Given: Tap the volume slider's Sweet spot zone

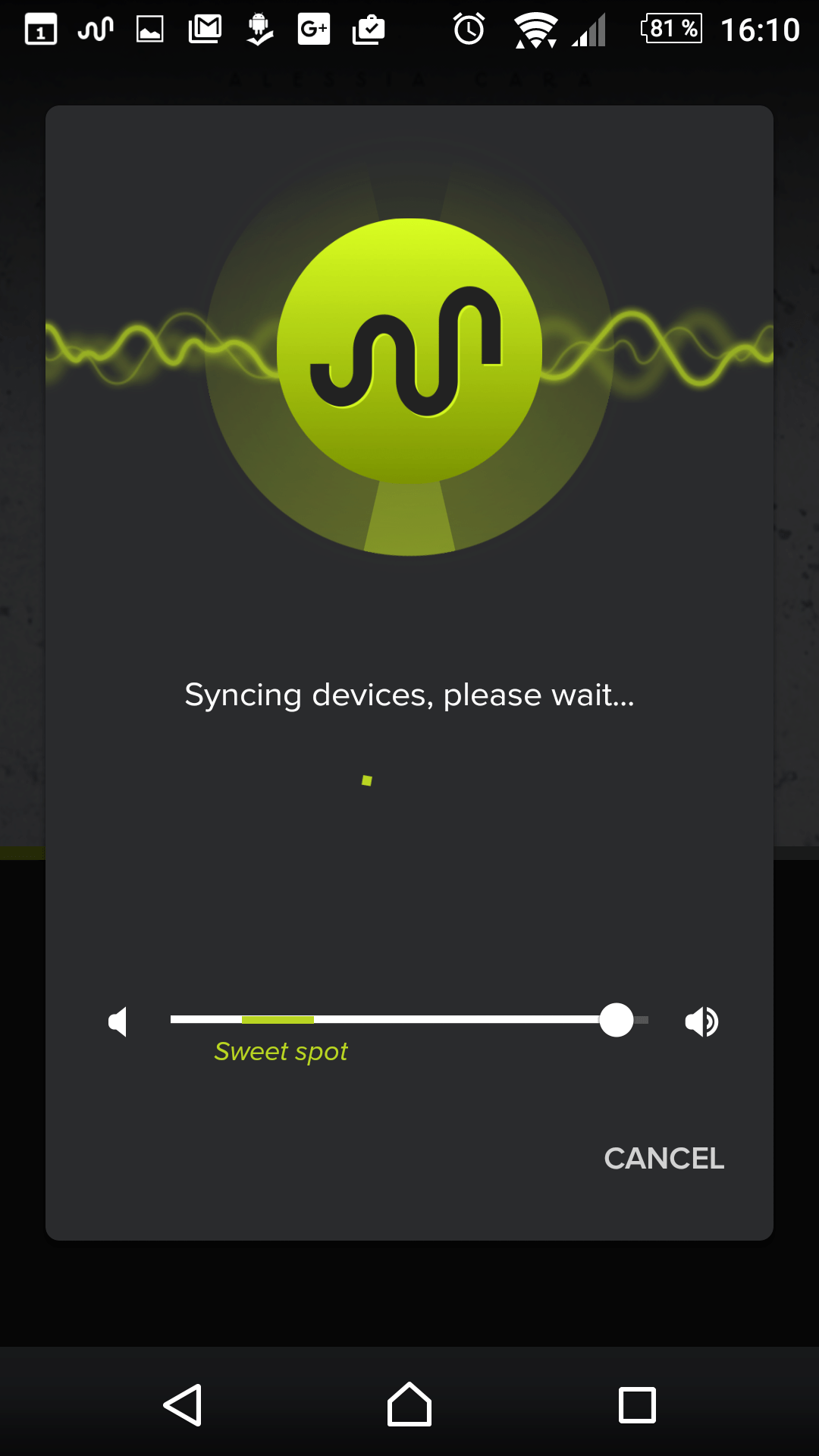Looking at the screenshot, I should tap(278, 1020).
